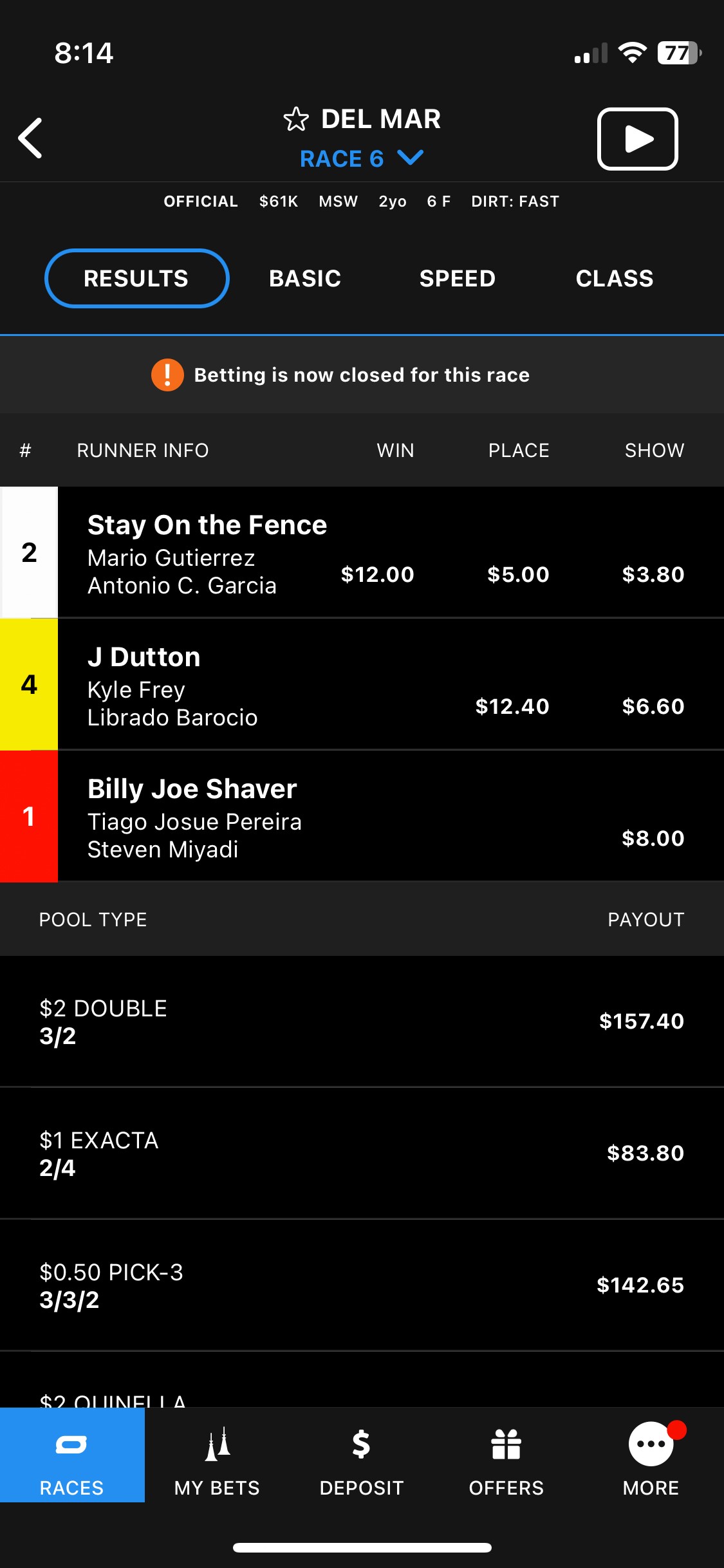724x1568 pixels.
Task: Favorite Del Mar with the star
Action: 296,119
